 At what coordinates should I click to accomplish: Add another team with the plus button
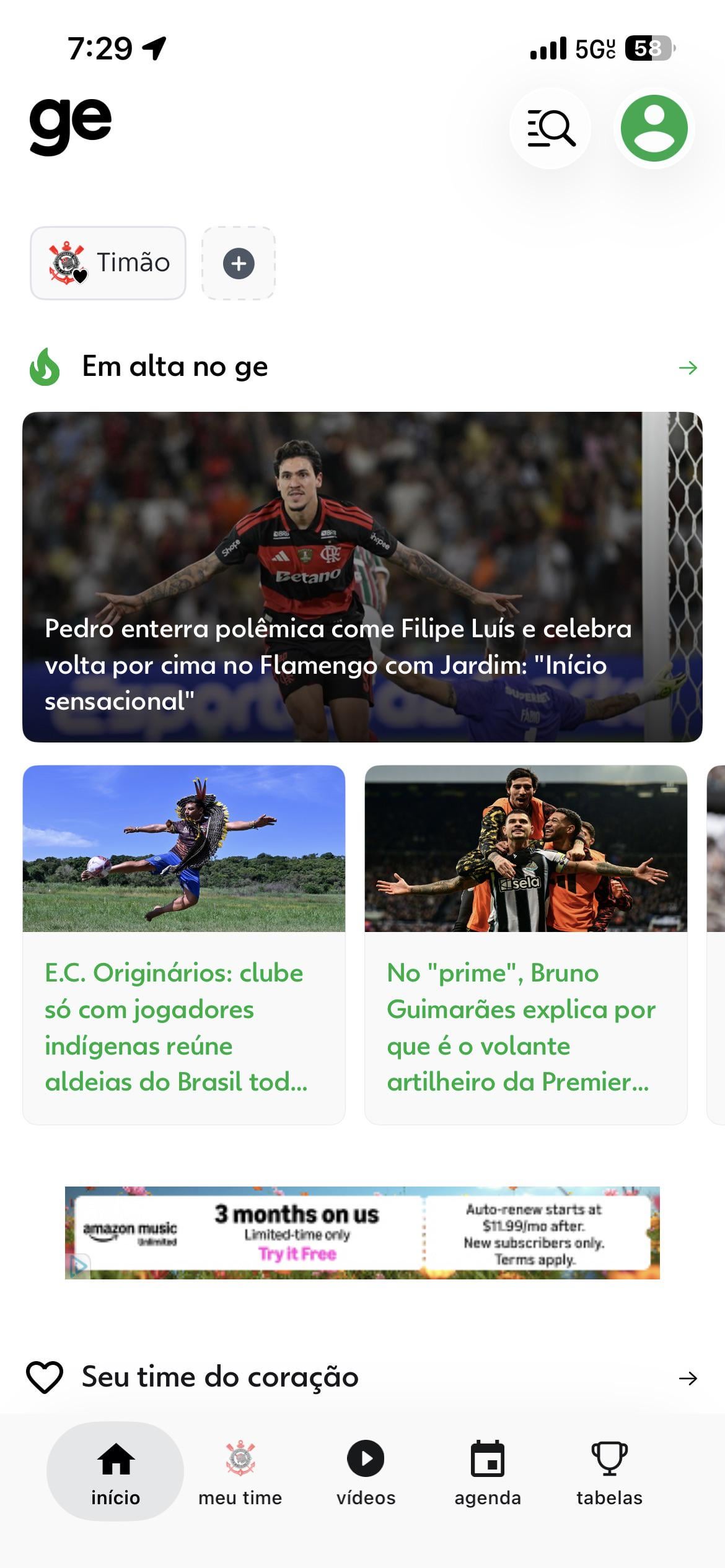(x=239, y=263)
